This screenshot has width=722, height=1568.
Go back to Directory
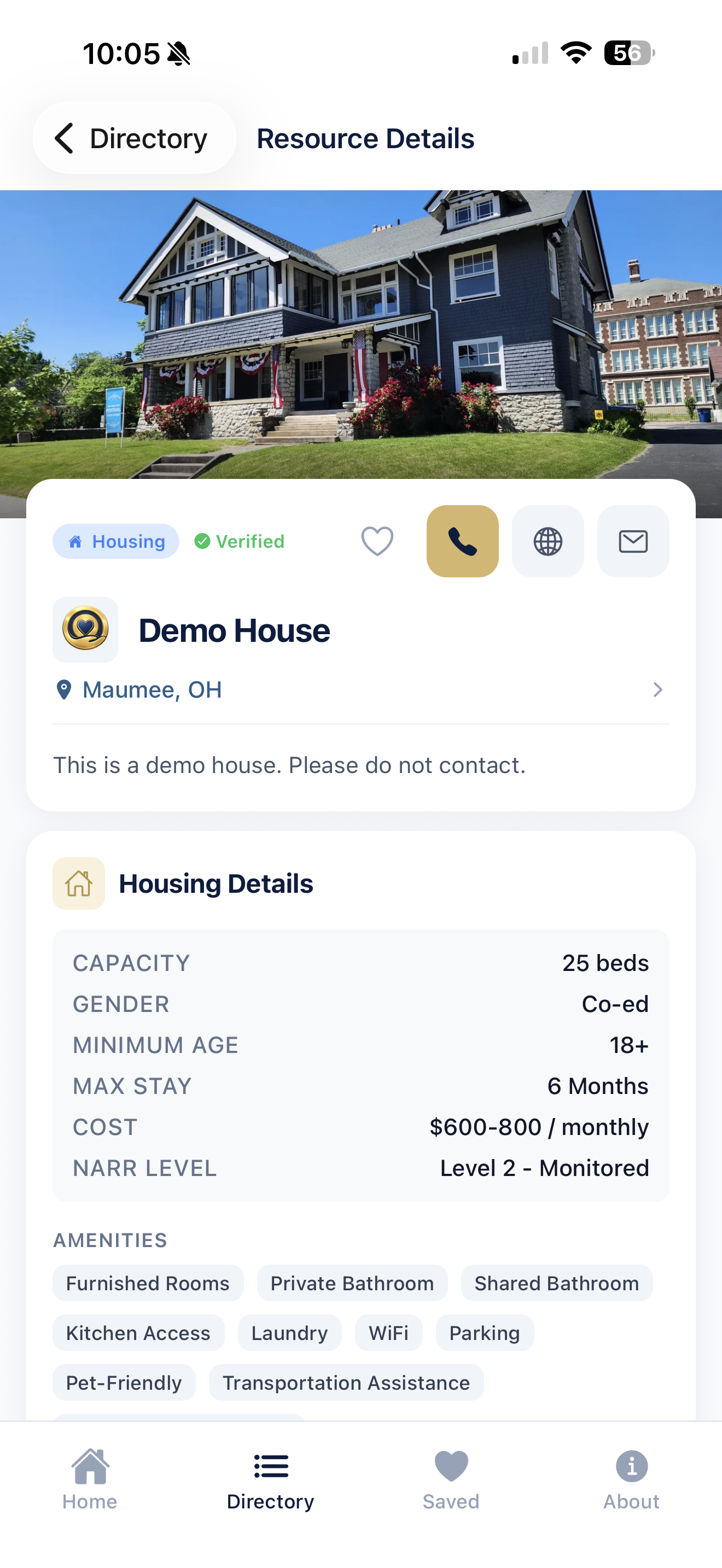[x=133, y=138]
